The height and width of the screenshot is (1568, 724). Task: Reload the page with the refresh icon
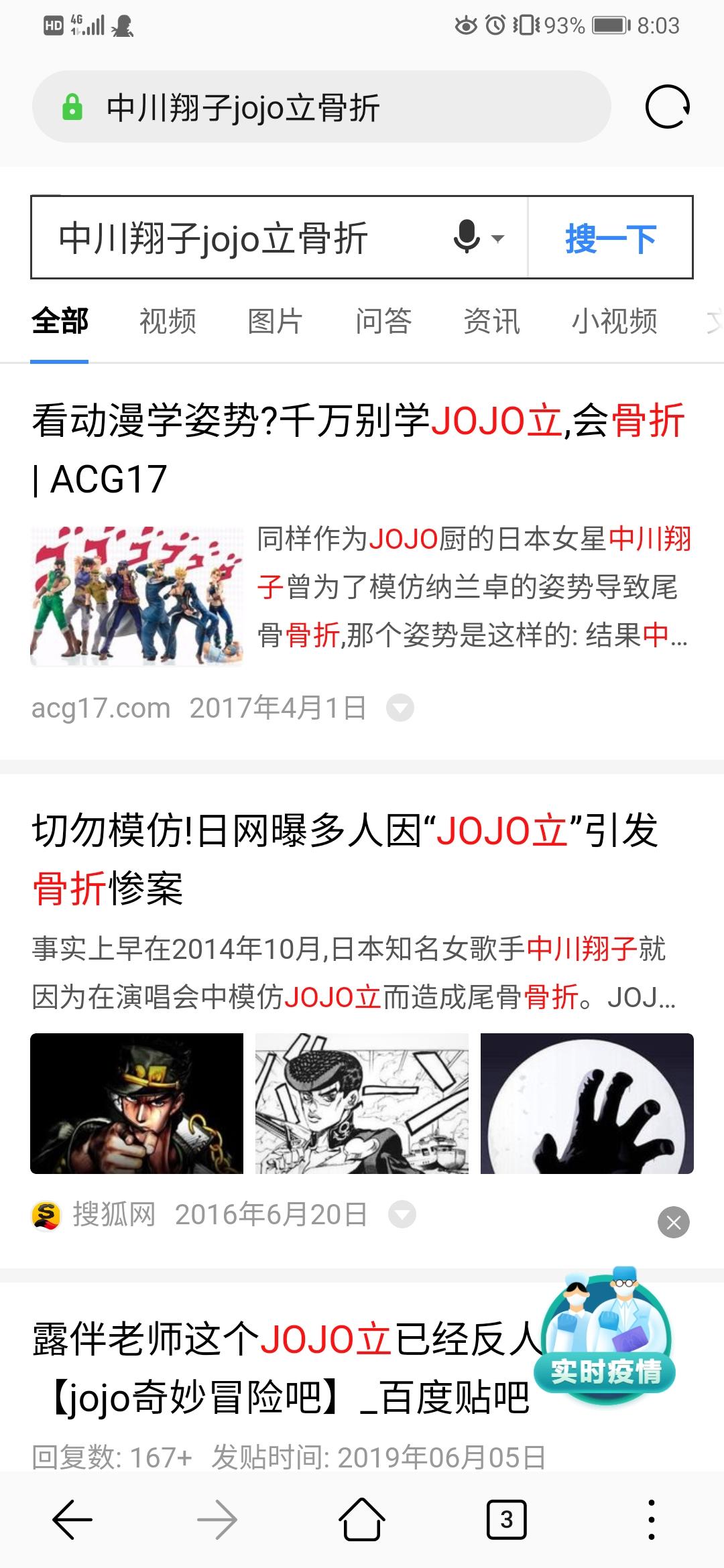[x=667, y=107]
